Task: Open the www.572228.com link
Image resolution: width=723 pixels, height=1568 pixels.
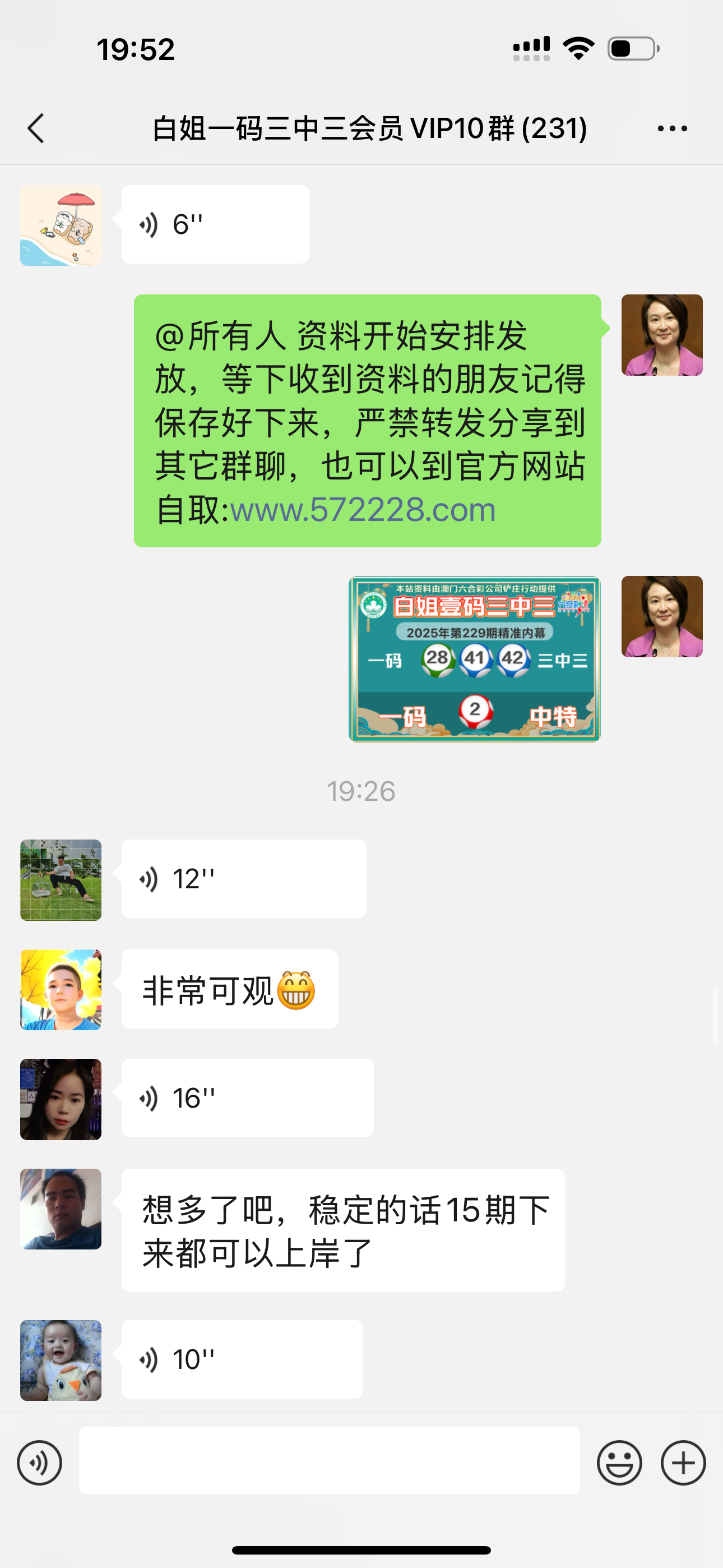Action: click(363, 509)
